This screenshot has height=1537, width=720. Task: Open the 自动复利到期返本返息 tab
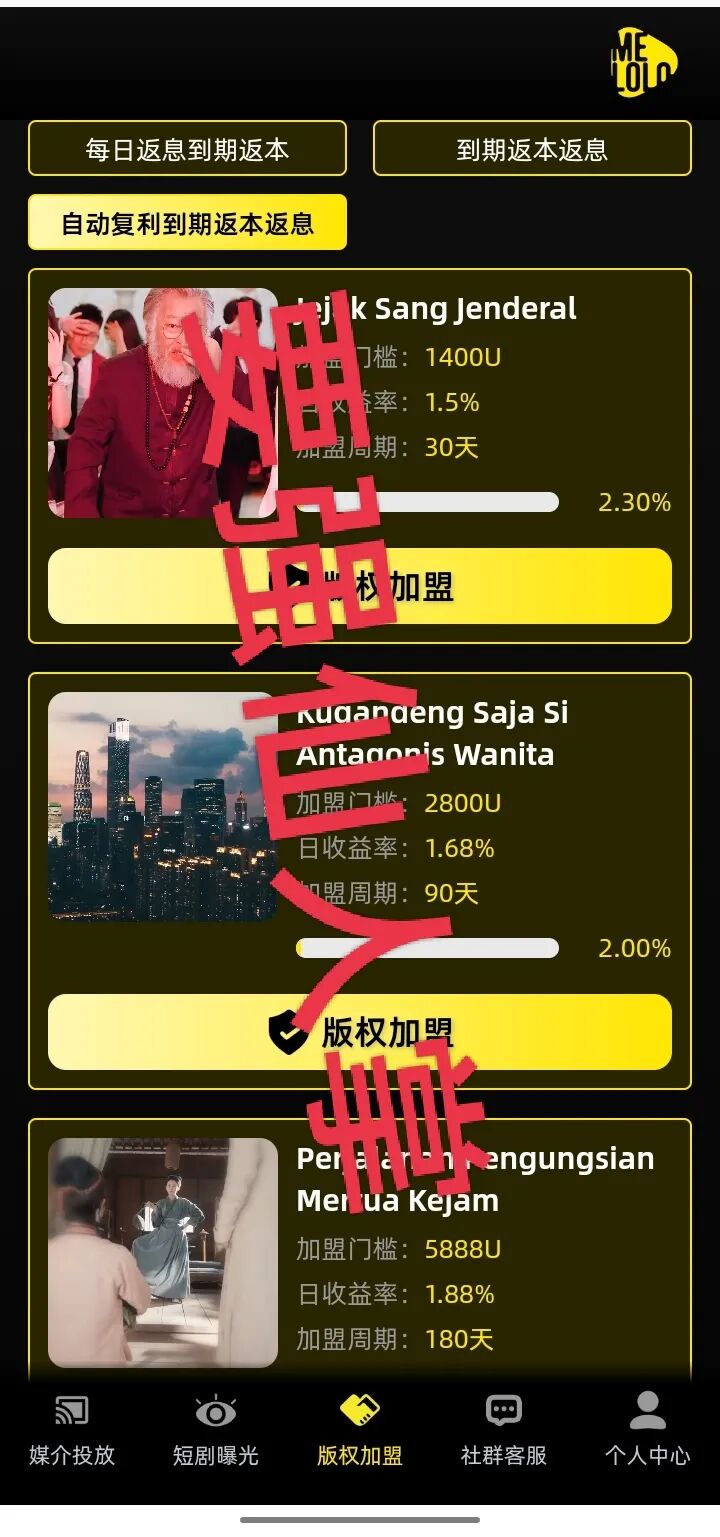pyautogui.click(x=186, y=222)
